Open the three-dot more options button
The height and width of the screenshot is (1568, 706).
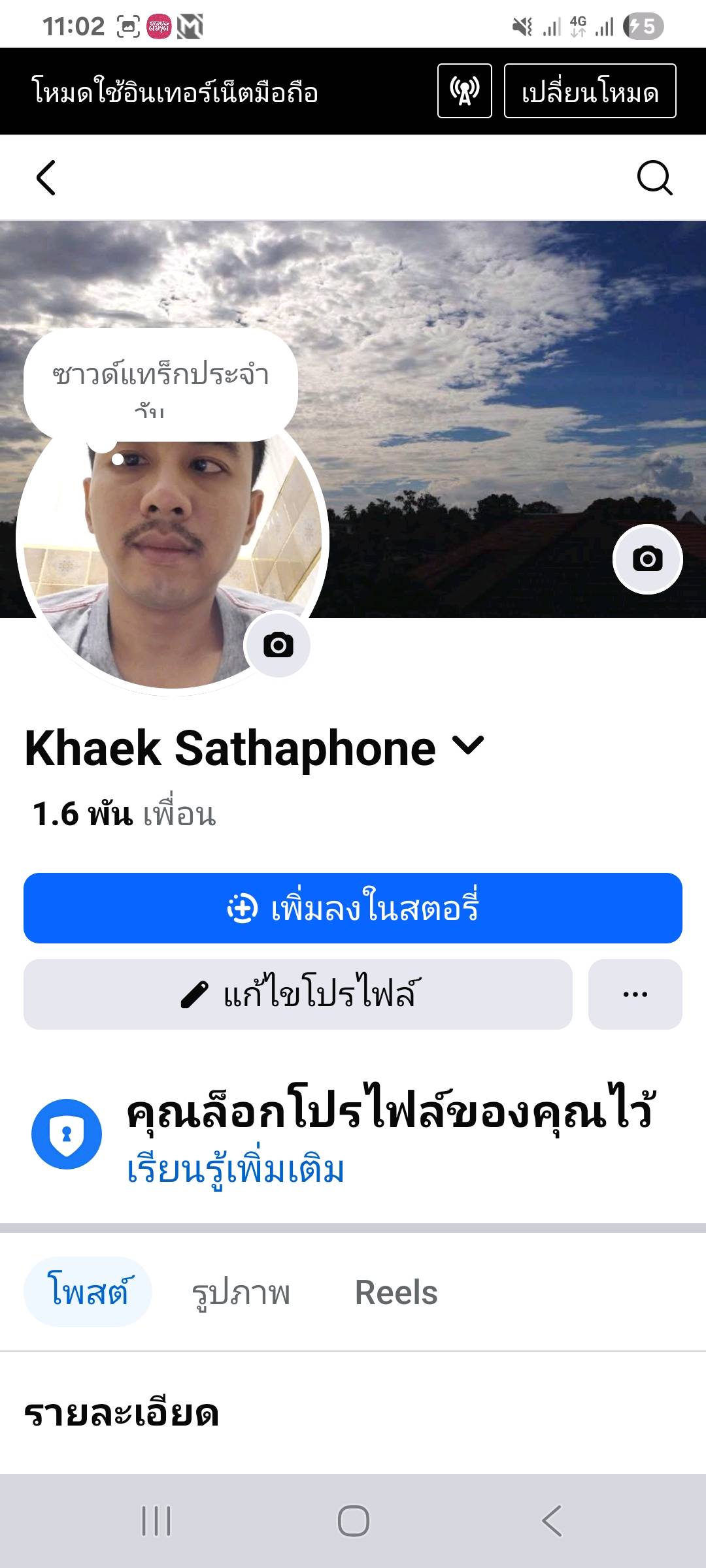coord(635,994)
